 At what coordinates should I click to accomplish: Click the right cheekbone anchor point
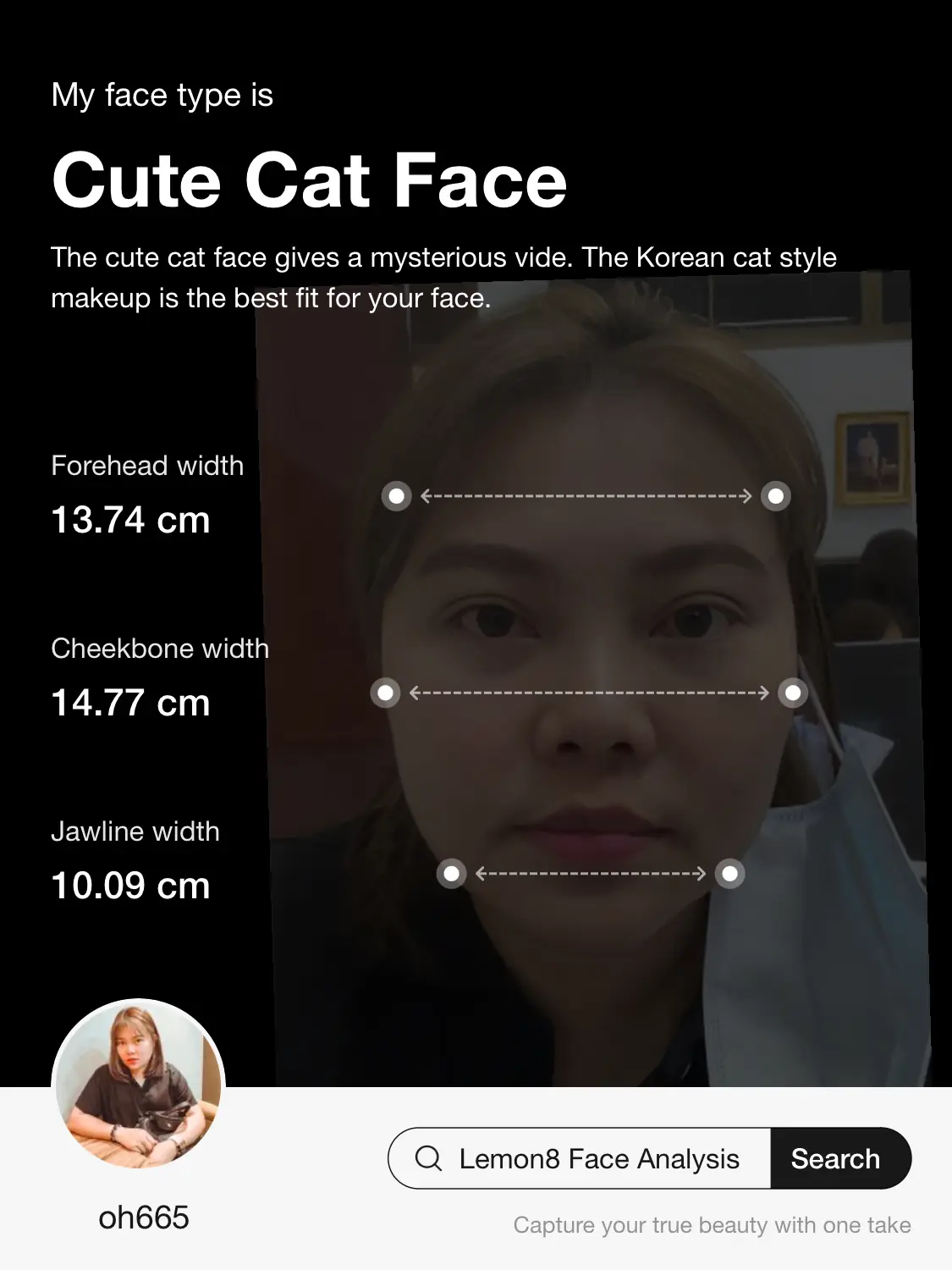tap(793, 693)
